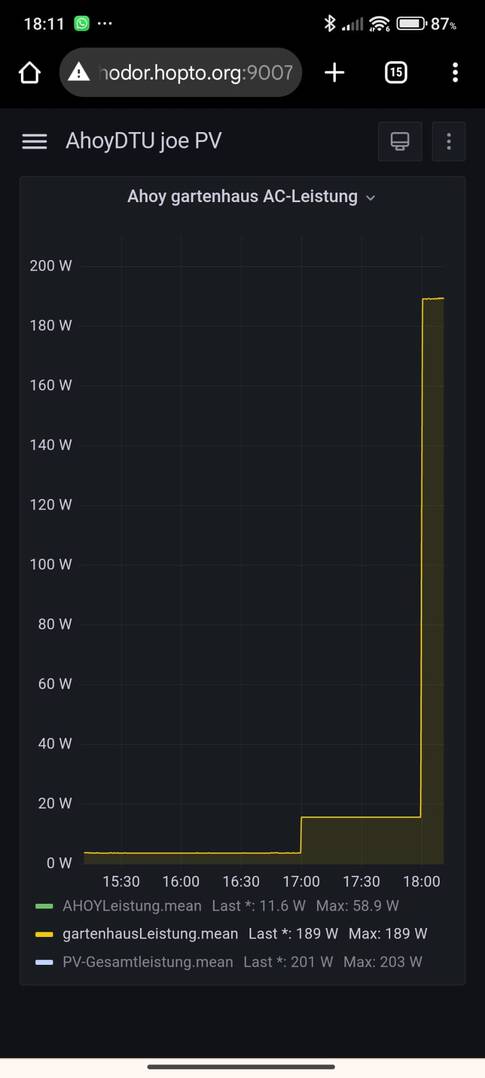Image resolution: width=485 pixels, height=1078 pixels.
Task: Open a new browser tab
Action: pos(334,72)
